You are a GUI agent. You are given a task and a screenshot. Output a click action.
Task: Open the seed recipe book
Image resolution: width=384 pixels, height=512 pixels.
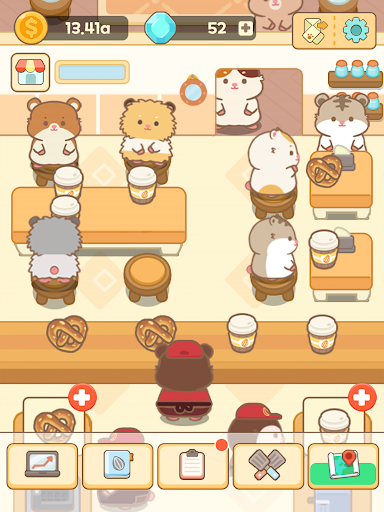118,466
